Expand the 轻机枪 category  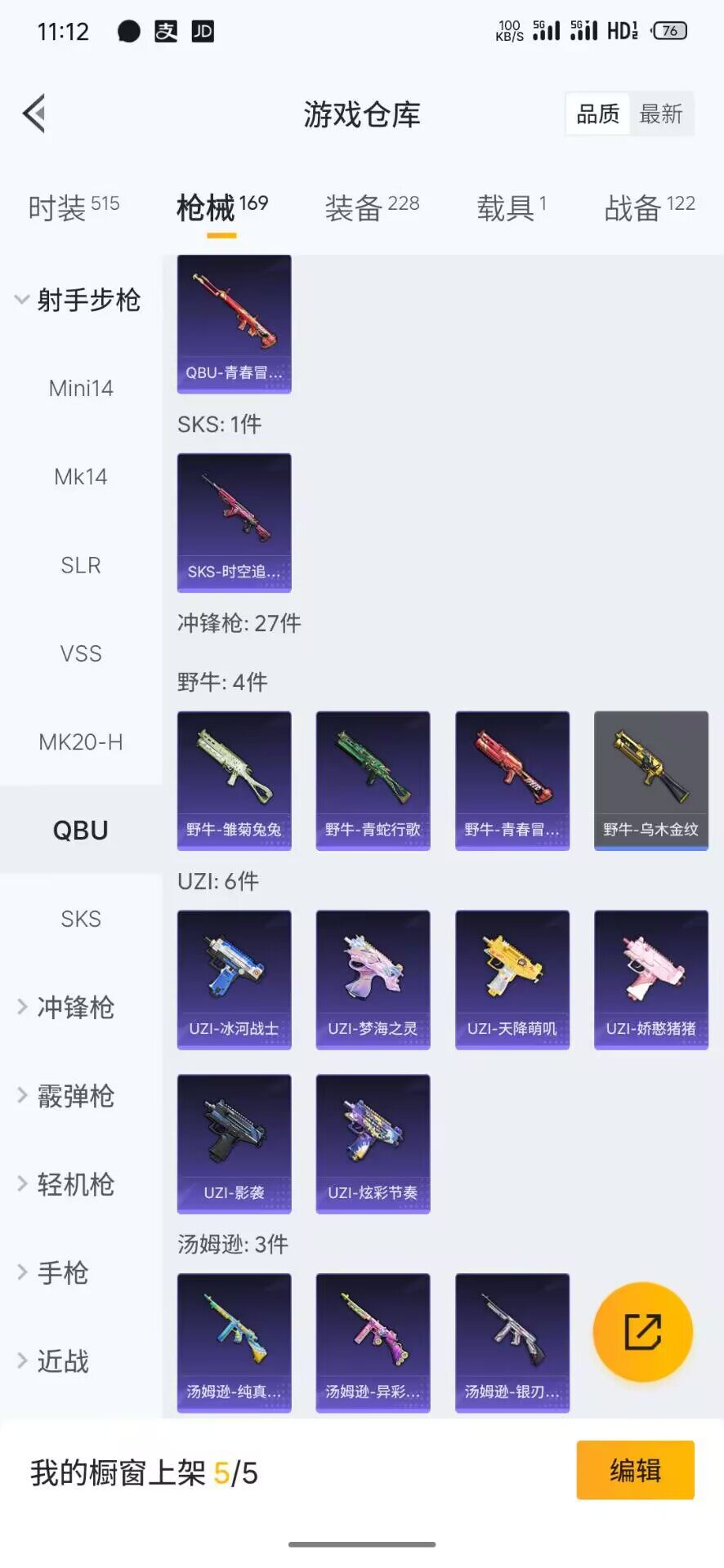[x=74, y=1184]
